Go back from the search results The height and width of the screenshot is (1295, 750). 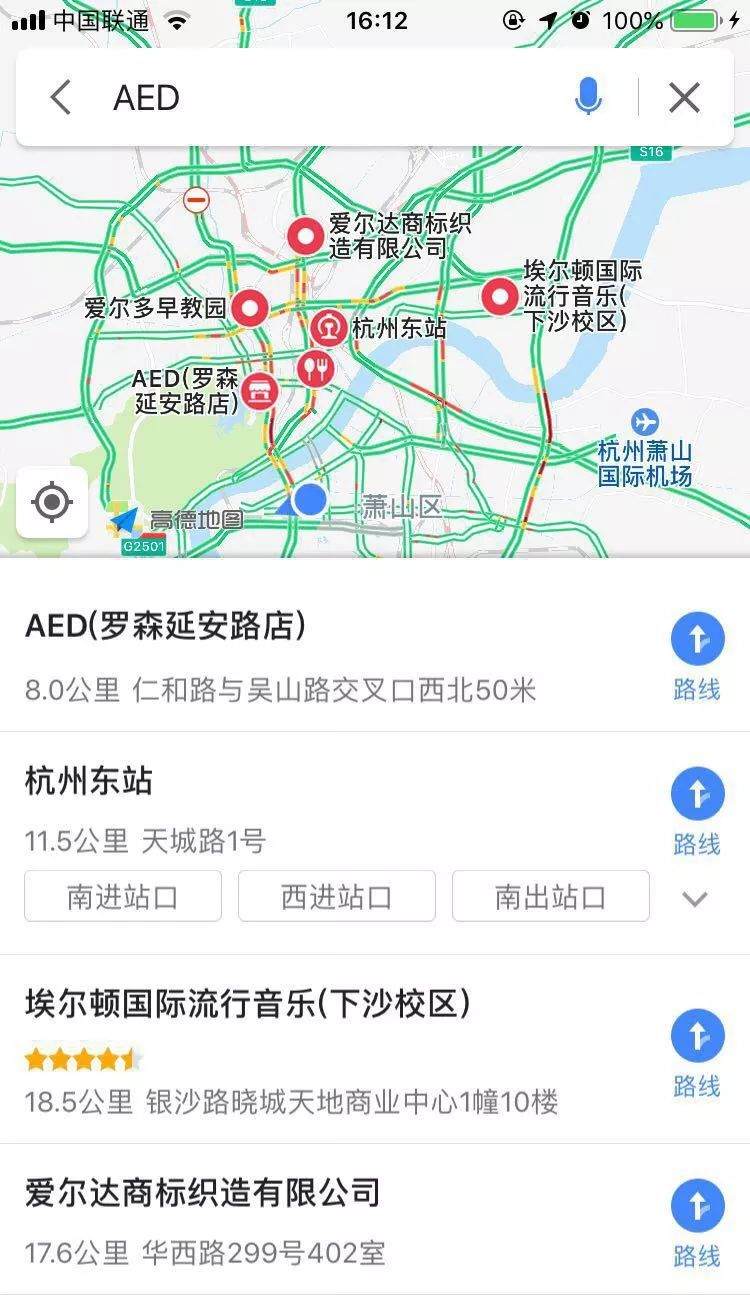61,98
